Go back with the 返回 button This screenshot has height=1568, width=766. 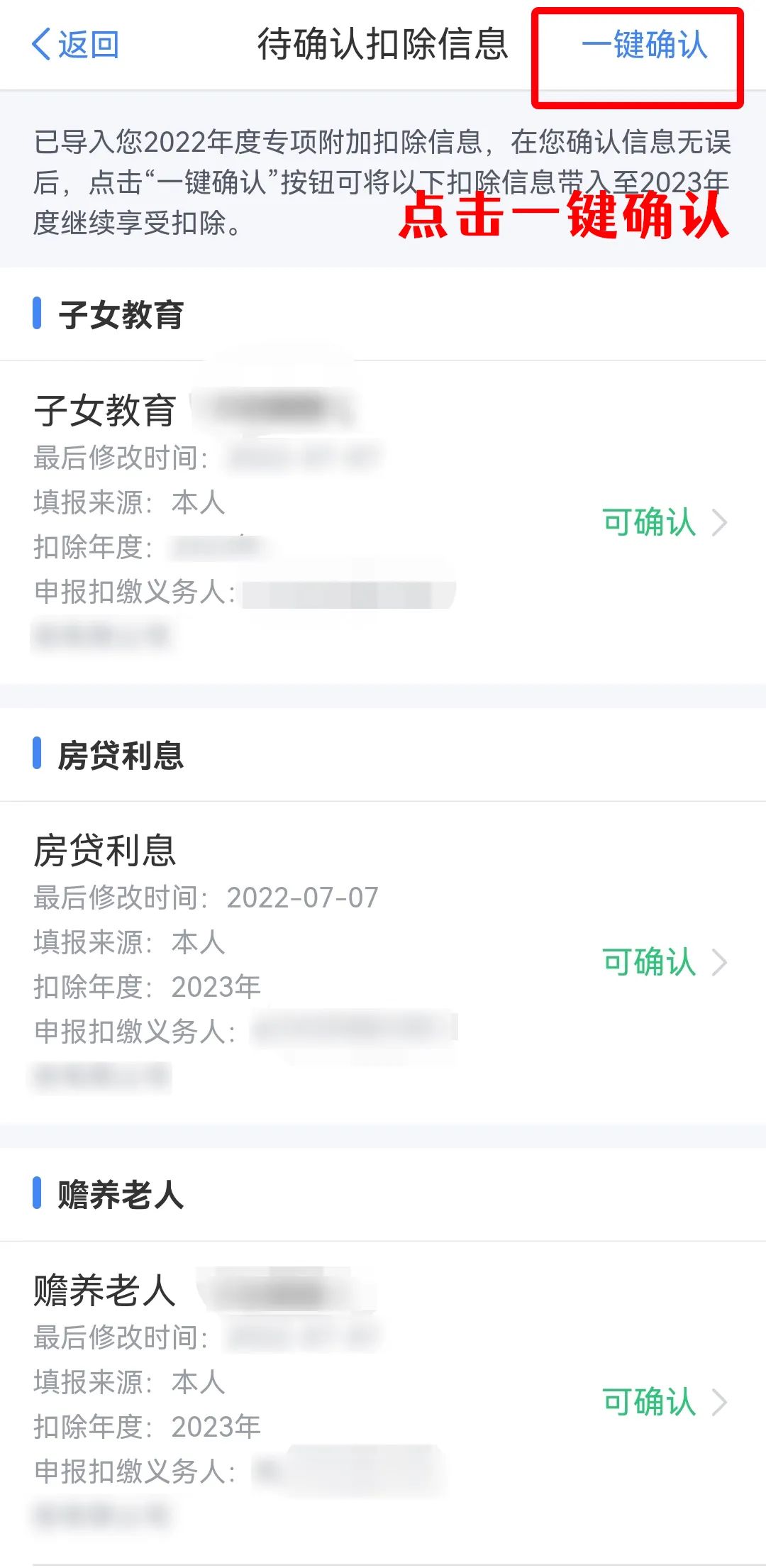(x=75, y=45)
